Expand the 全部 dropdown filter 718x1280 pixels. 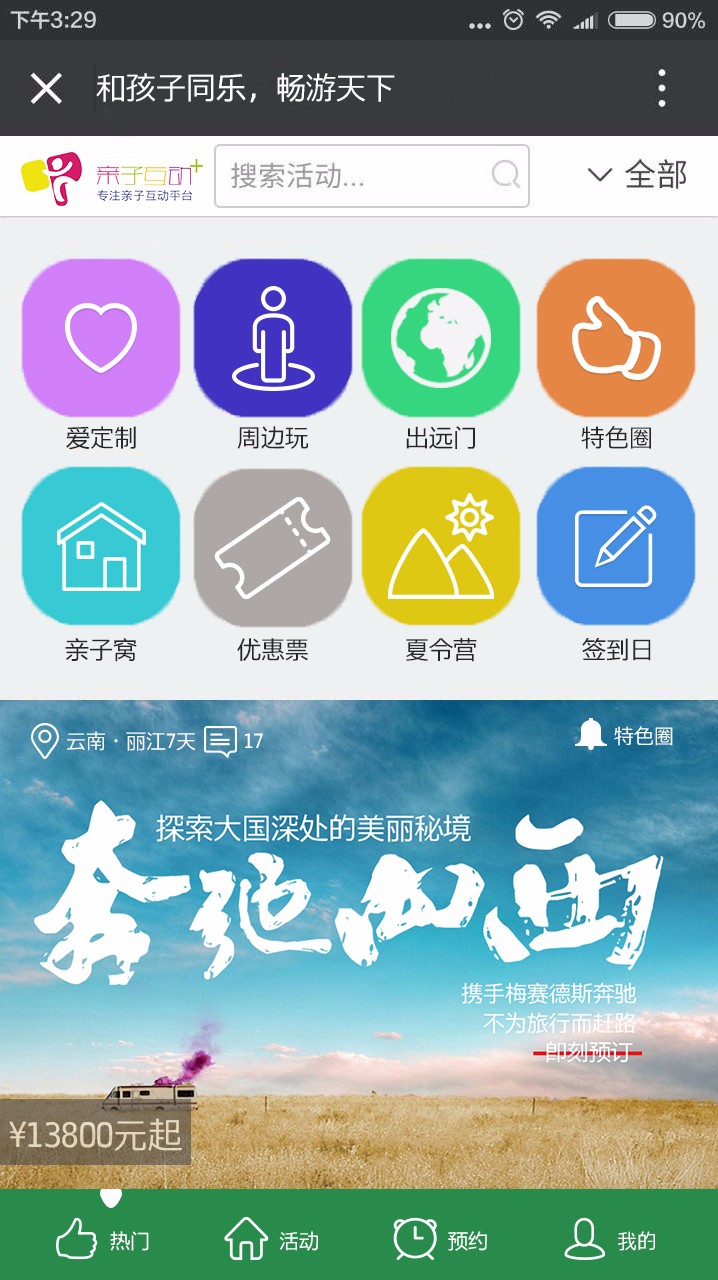tap(637, 175)
